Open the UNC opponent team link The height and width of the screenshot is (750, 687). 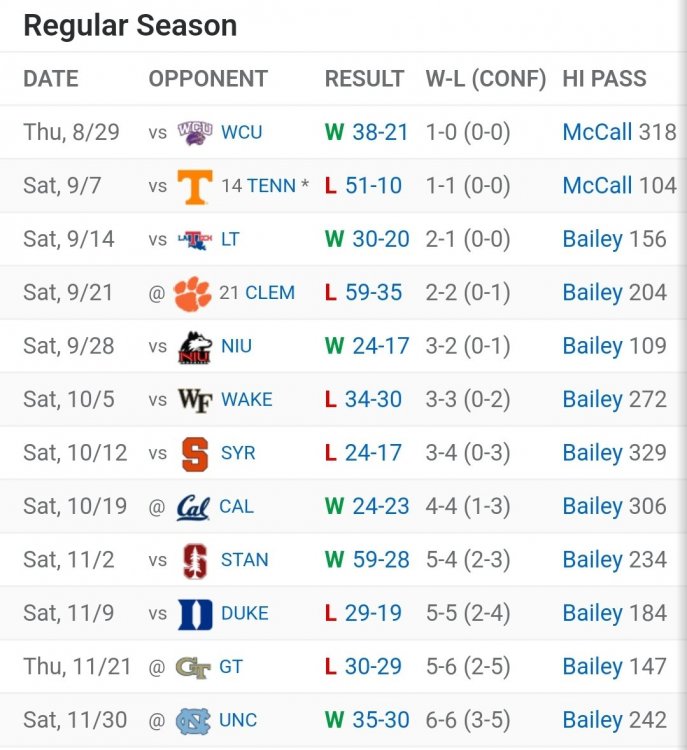click(x=238, y=721)
